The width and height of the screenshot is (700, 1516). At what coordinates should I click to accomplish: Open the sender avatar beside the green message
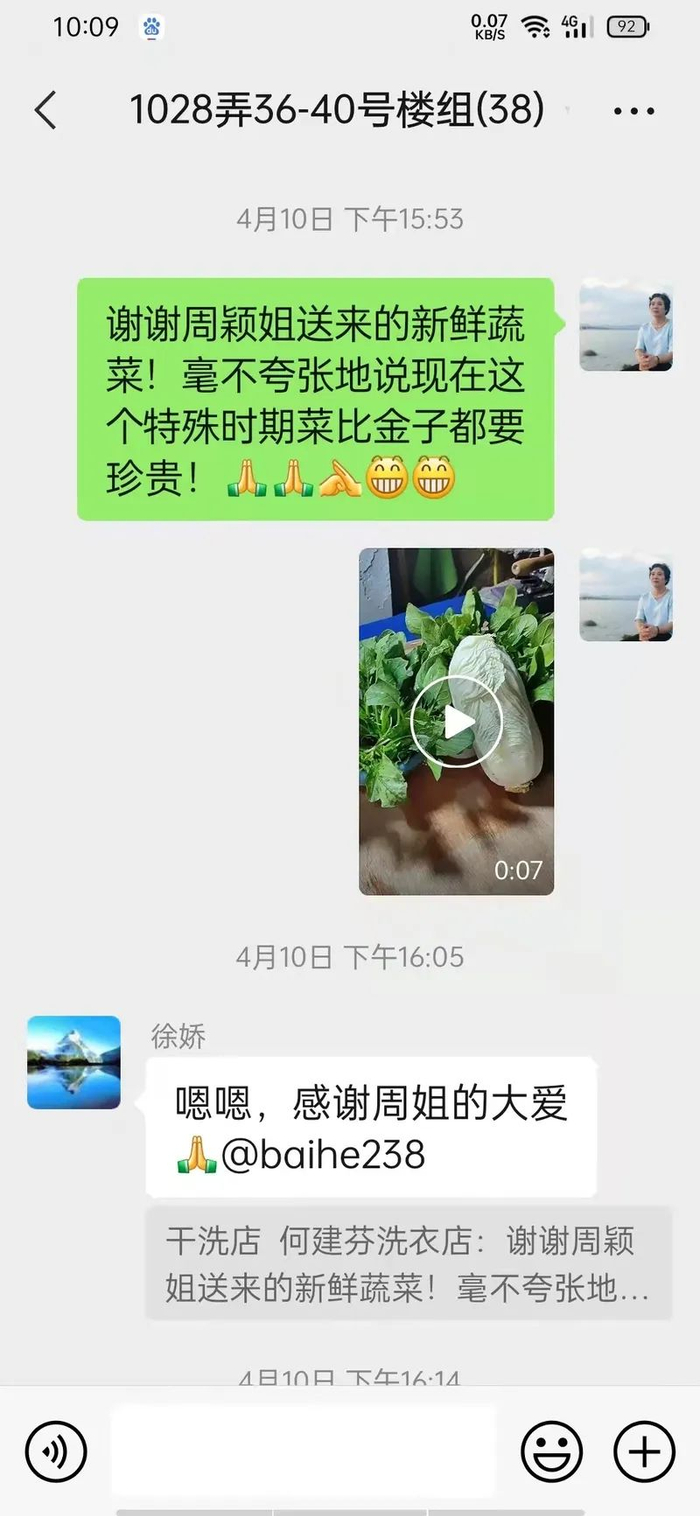coord(626,325)
